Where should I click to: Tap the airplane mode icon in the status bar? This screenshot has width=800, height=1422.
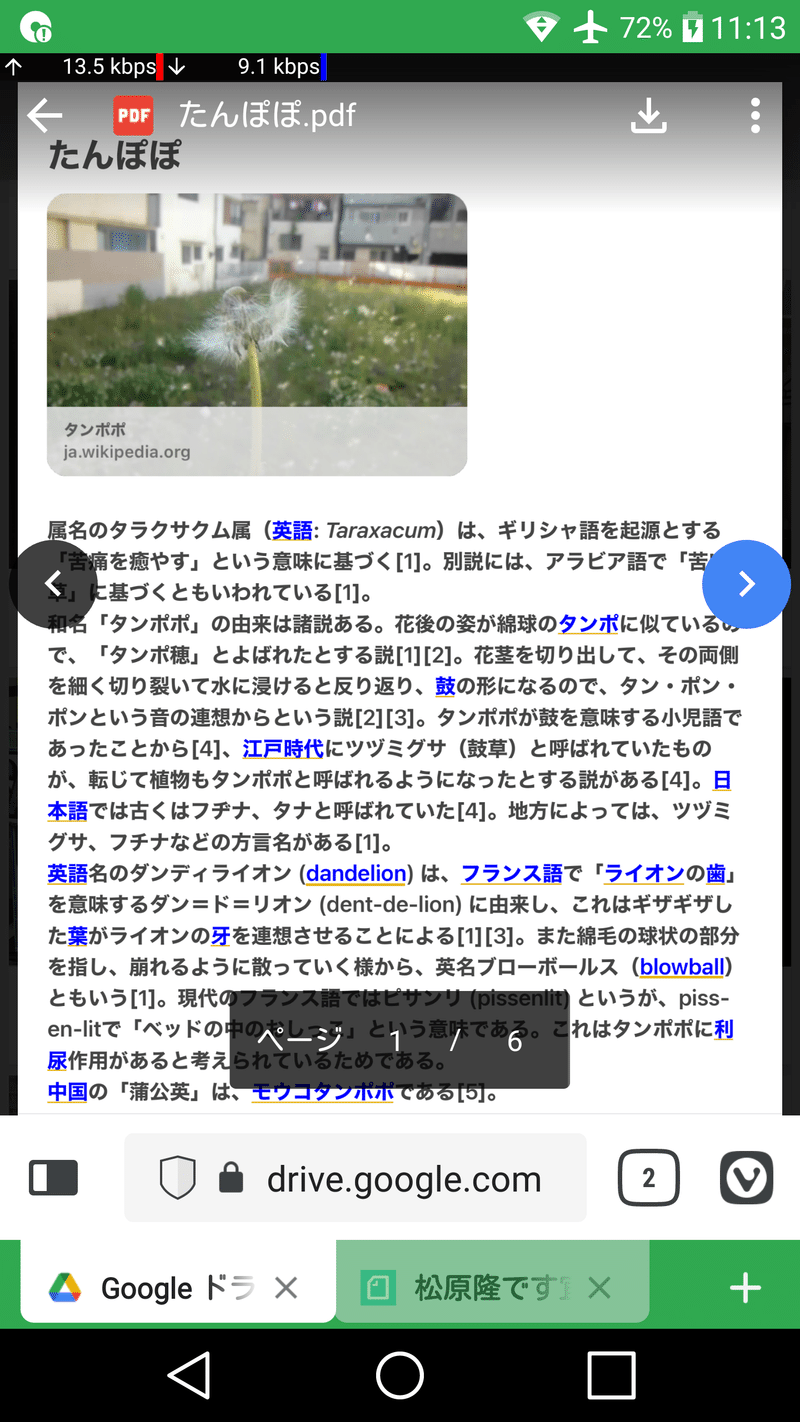(592, 27)
